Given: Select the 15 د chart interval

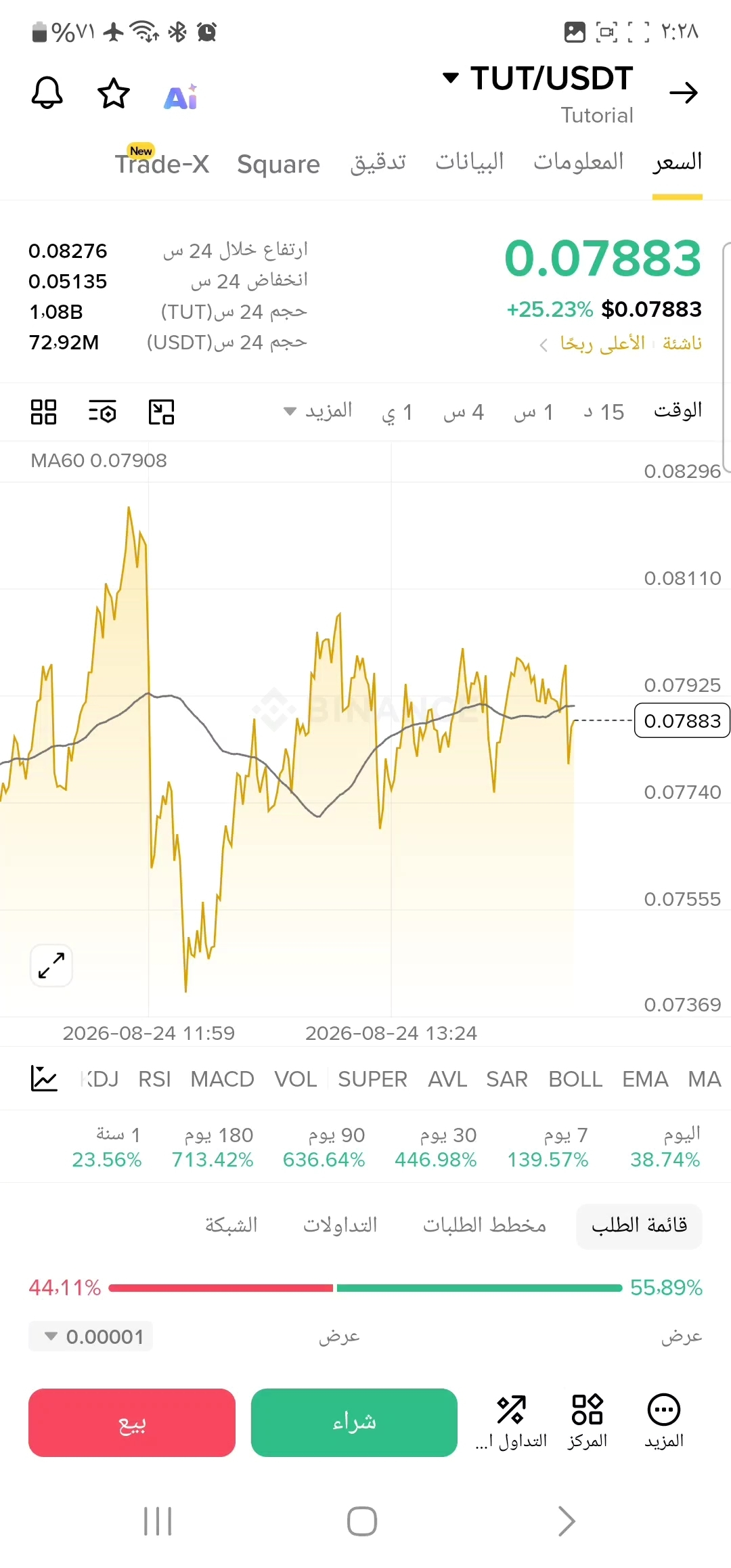Looking at the screenshot, I should coord(604,412).
